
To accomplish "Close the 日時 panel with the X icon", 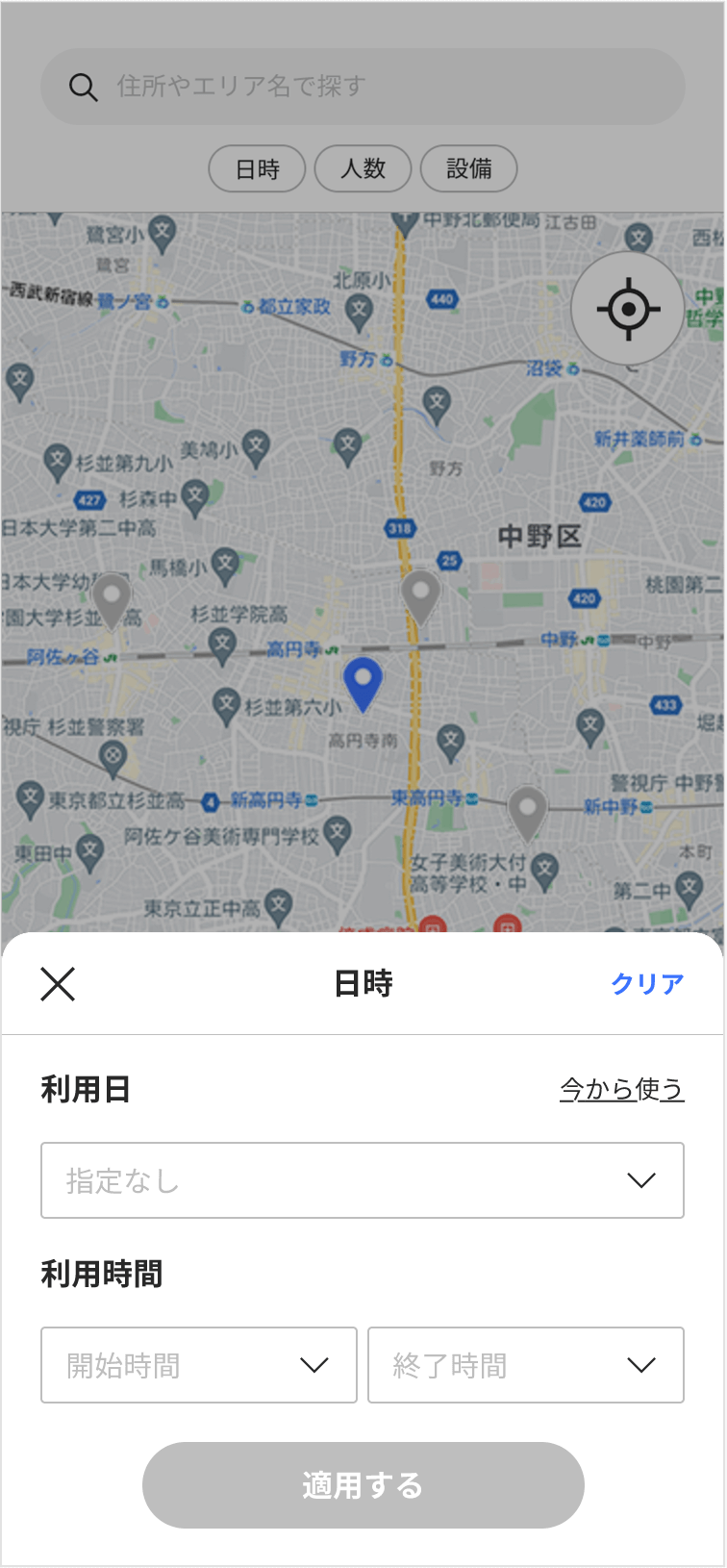I will point(58,984).
